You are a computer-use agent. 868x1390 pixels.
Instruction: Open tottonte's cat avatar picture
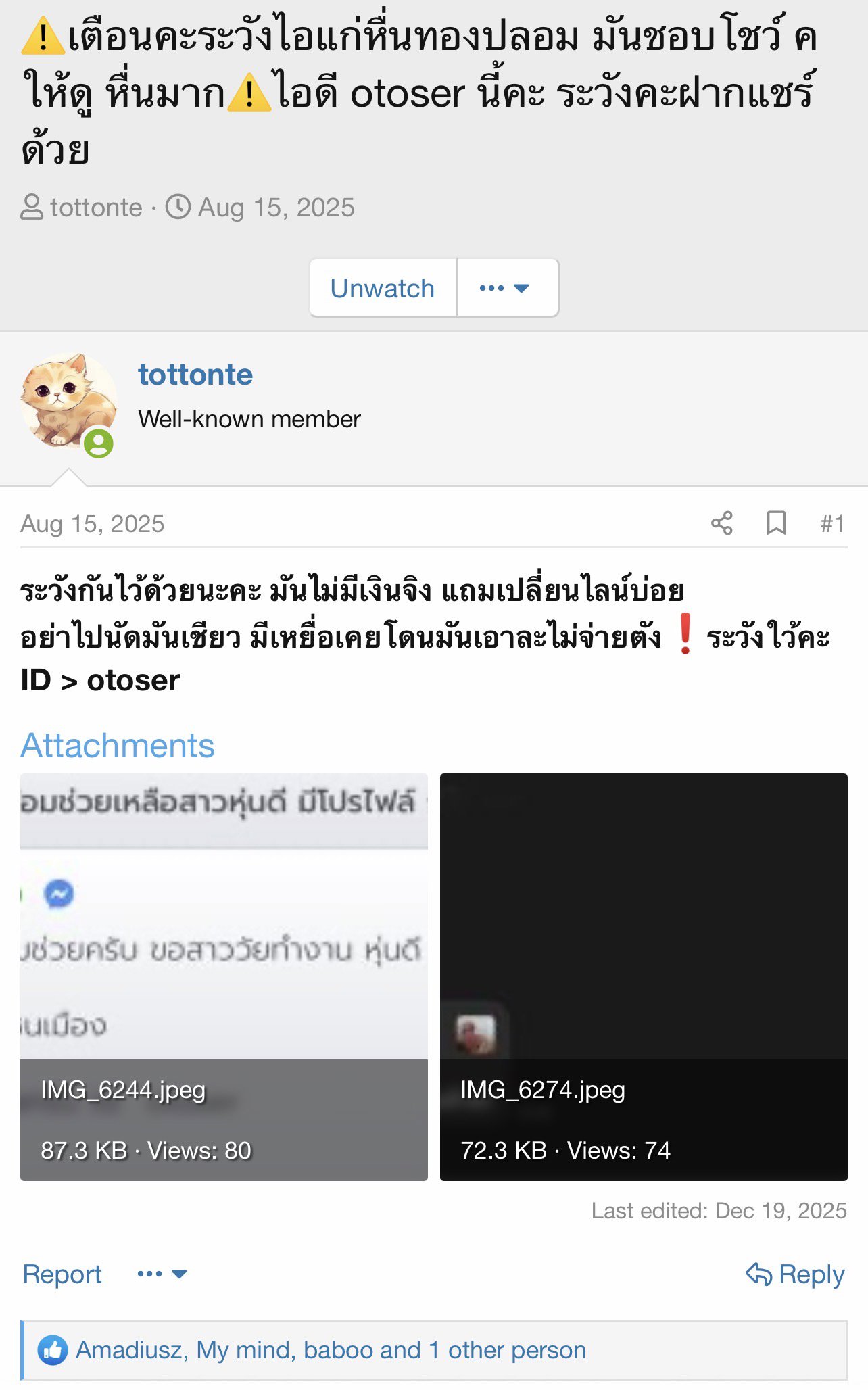[68, 399]
